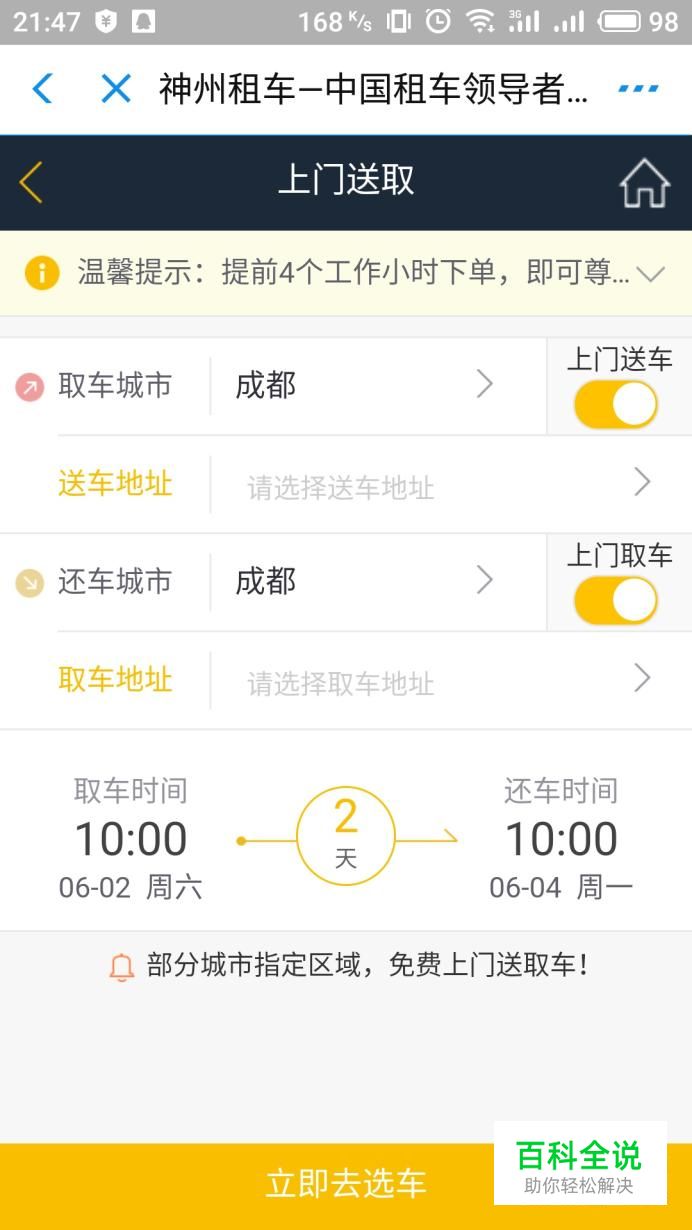Return from the 上门送取 page
Viewport: 692px width, 1230px height.
32,182
